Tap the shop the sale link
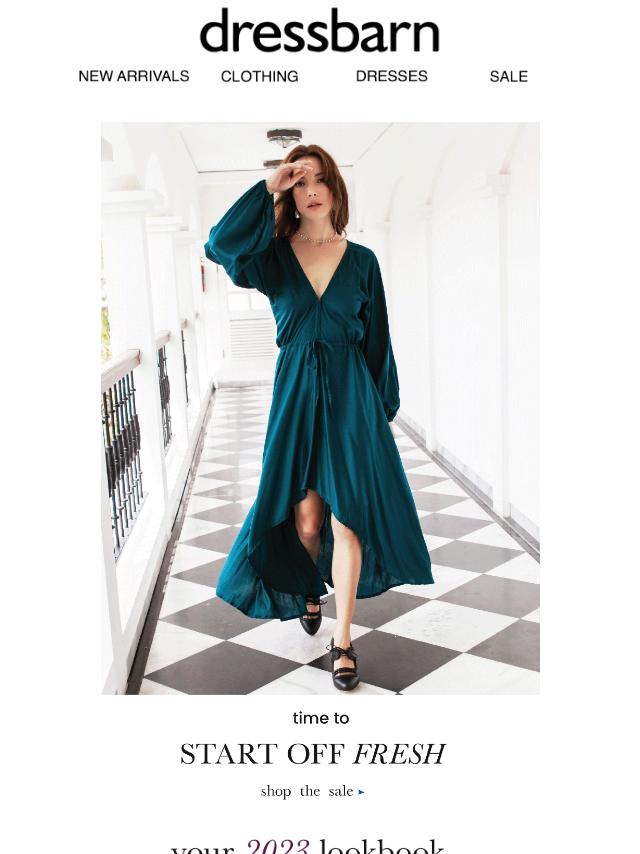Viewport: 640px width, 854px height. click(312, 791)
